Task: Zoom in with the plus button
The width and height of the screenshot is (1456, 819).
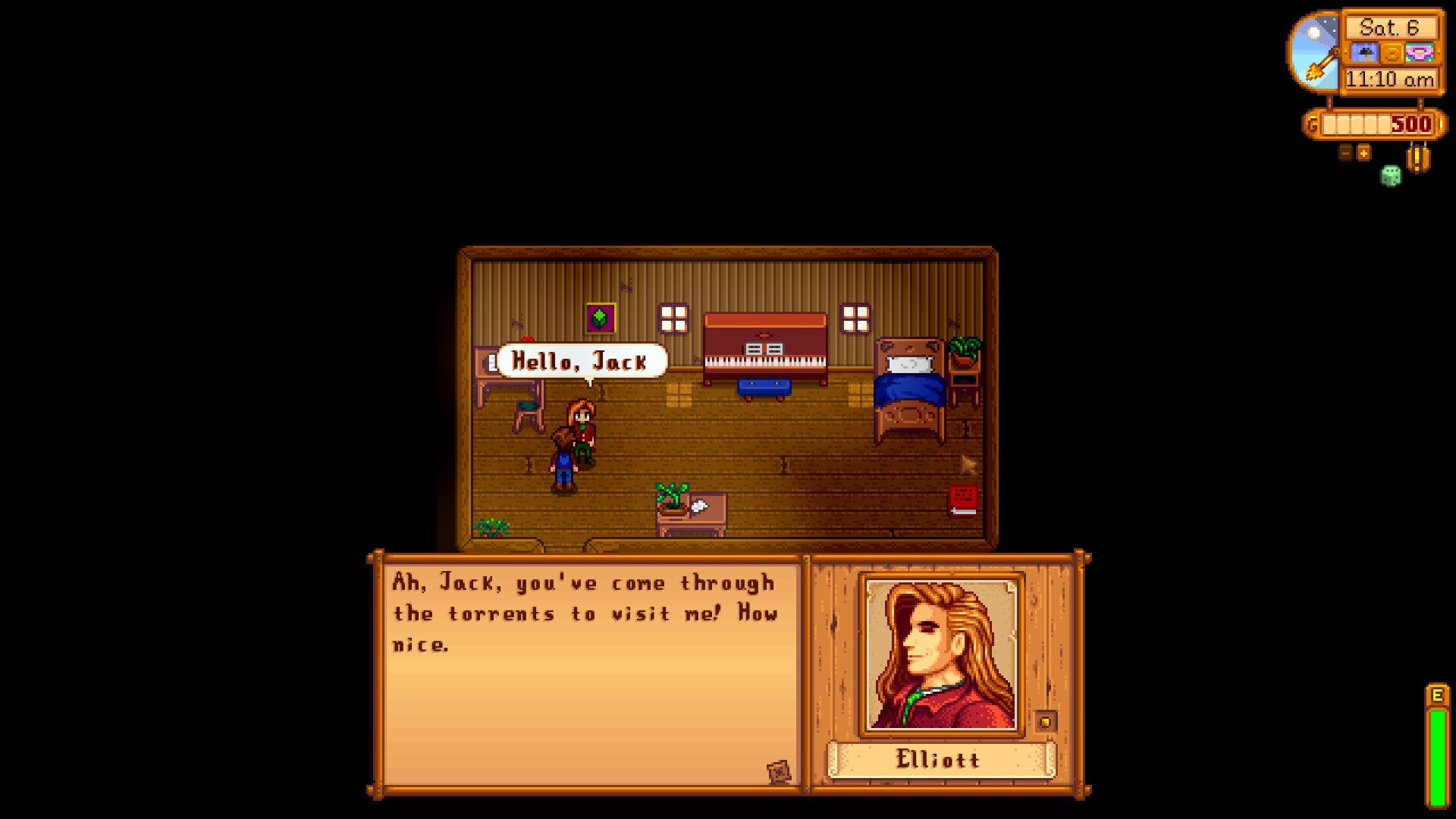Action: pyautogui.click(x=1363, y=153)
